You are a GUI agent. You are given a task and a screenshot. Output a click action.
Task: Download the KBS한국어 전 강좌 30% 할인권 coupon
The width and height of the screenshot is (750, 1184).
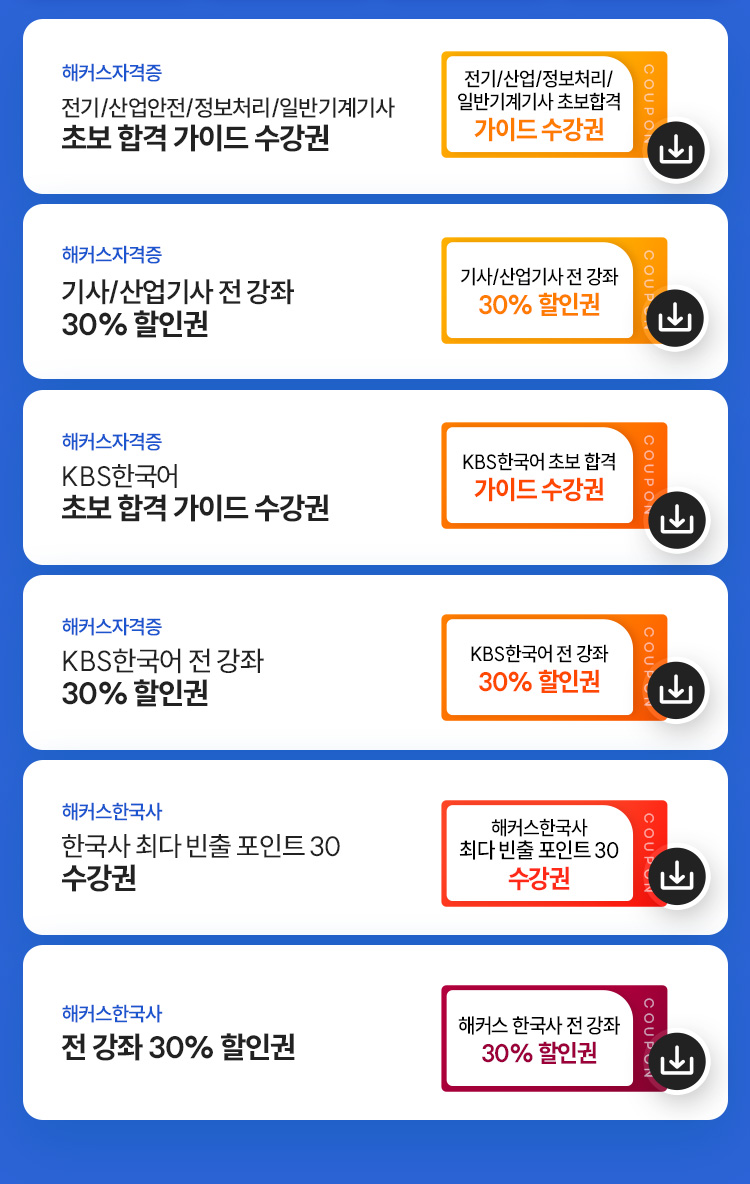(677, 690)
